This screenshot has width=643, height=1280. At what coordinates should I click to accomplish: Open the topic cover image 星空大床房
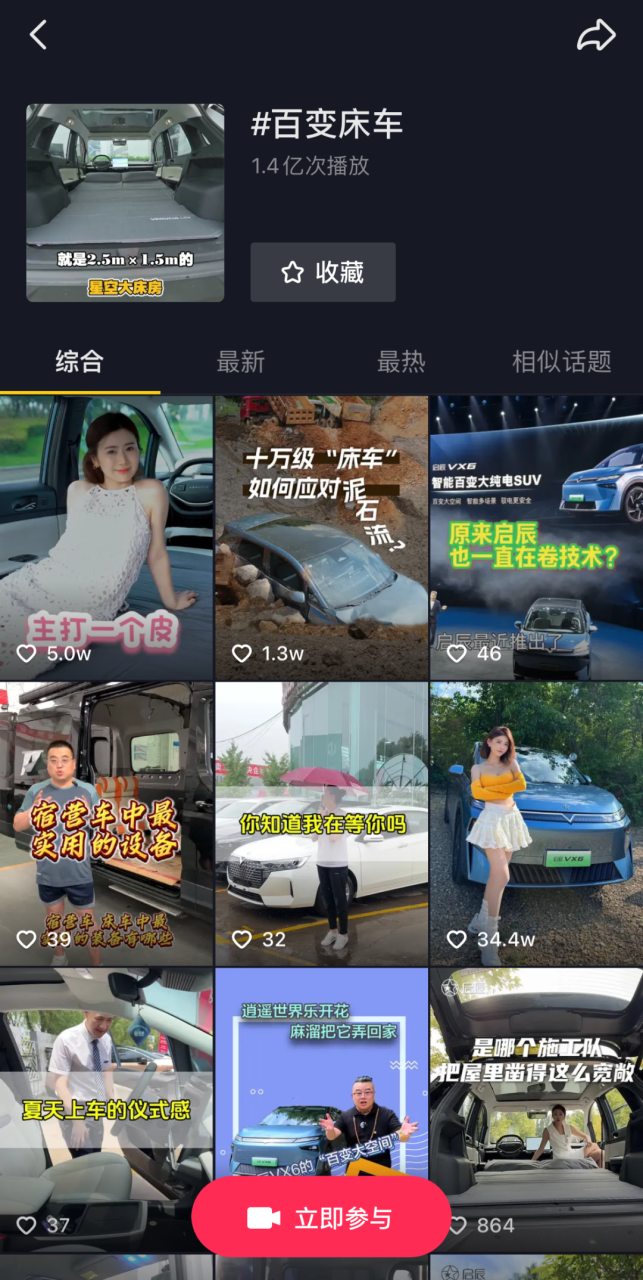[125, 203]
